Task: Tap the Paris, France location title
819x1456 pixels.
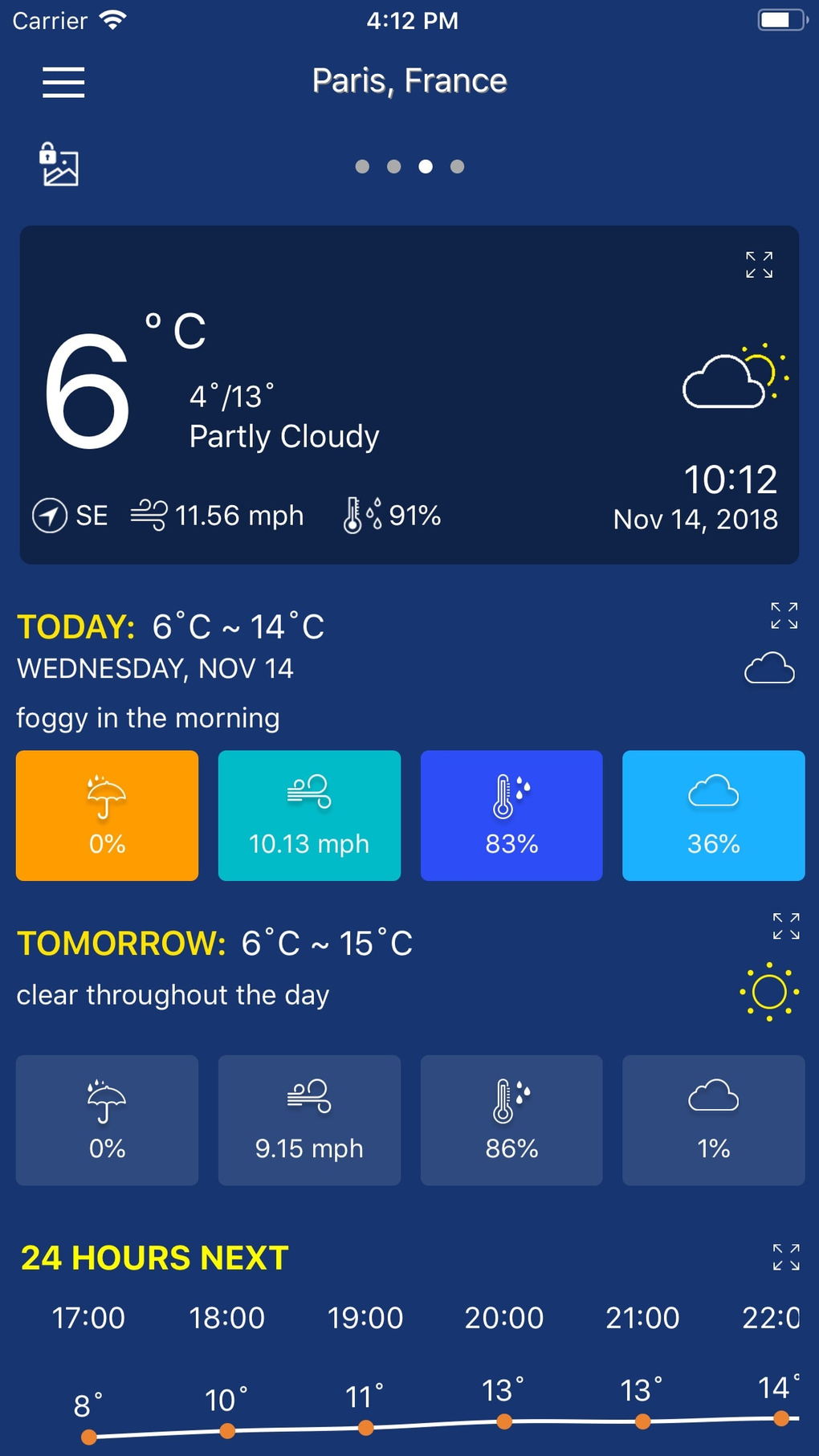Action: click(409, 80)
